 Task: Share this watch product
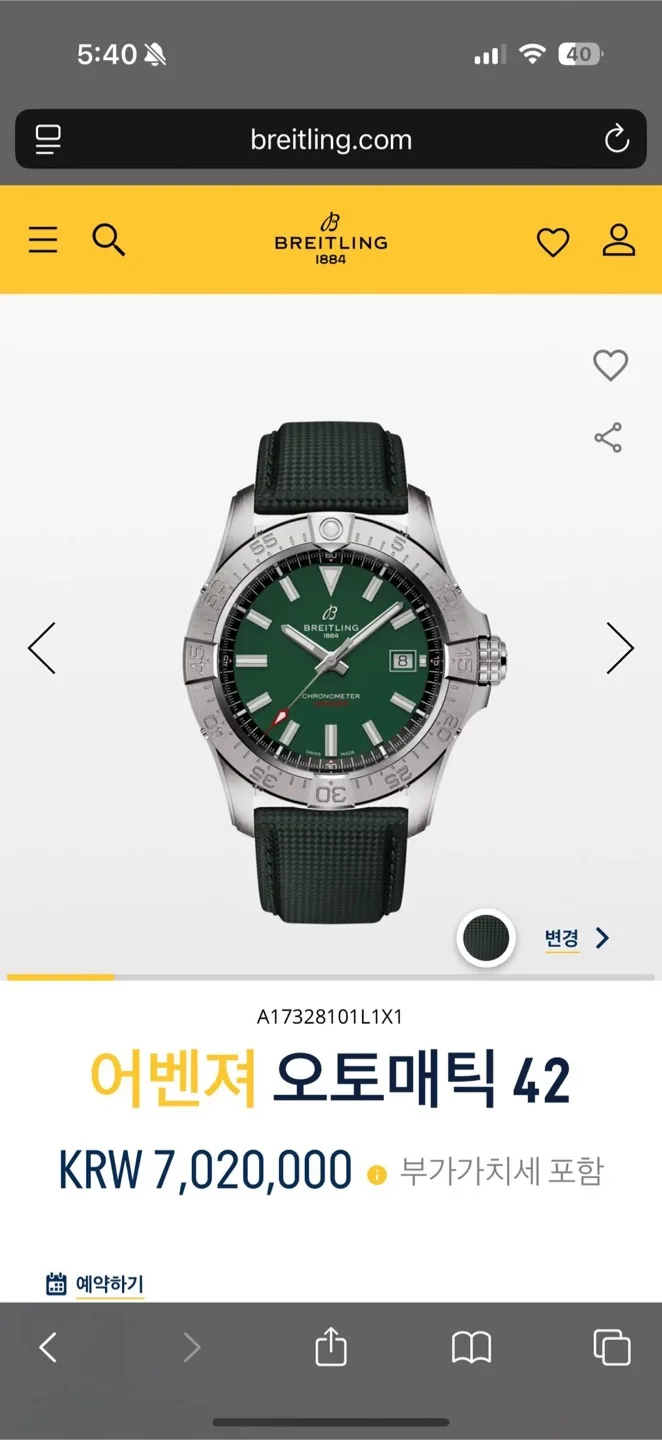click(608, 437)
